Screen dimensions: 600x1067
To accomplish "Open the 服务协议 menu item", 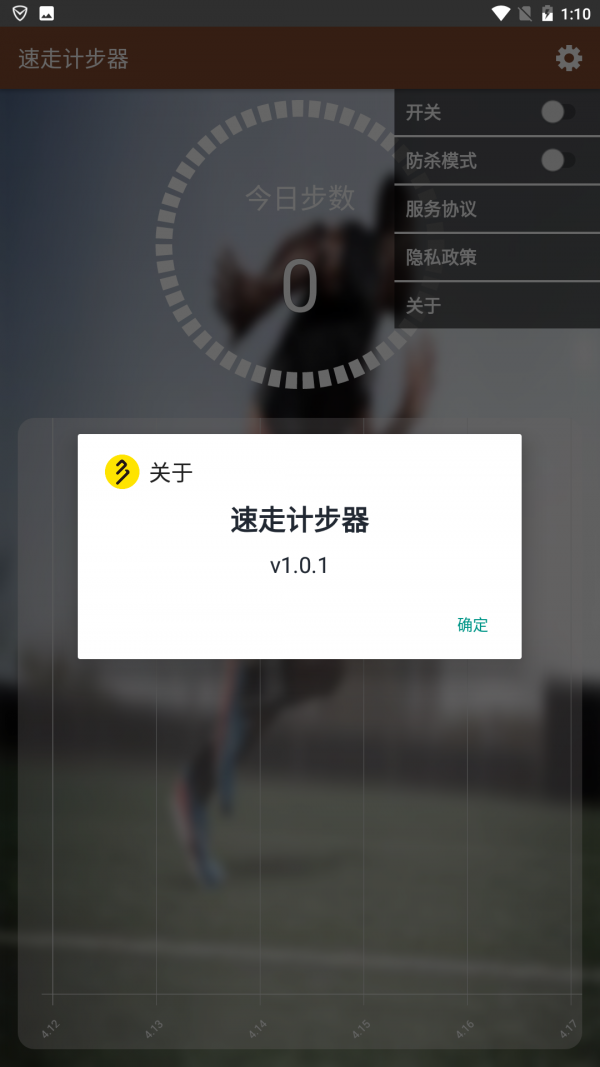I will tap(496, 209).
